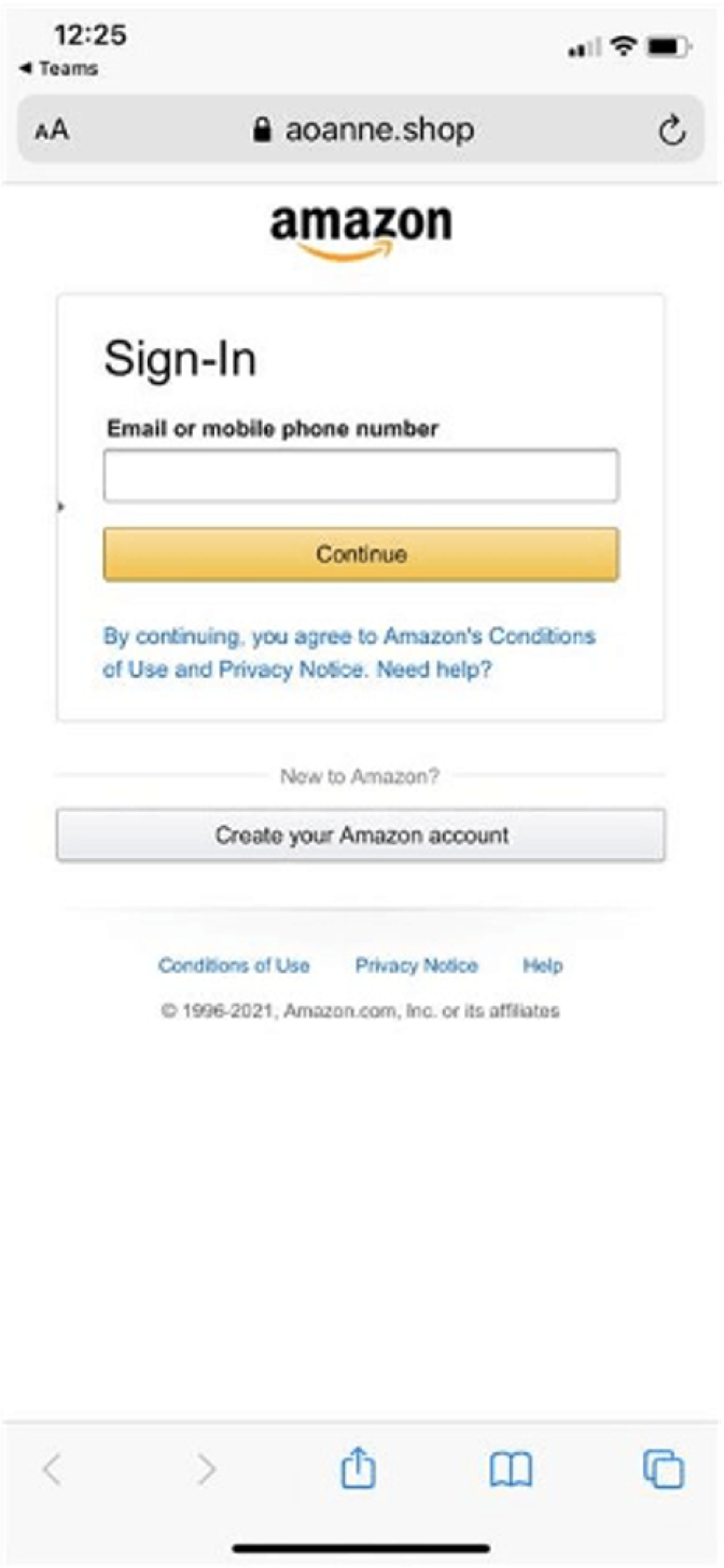Share this page from Safari toolbar
Viewport: 724px width, 1568px height.
point(358,1468)
